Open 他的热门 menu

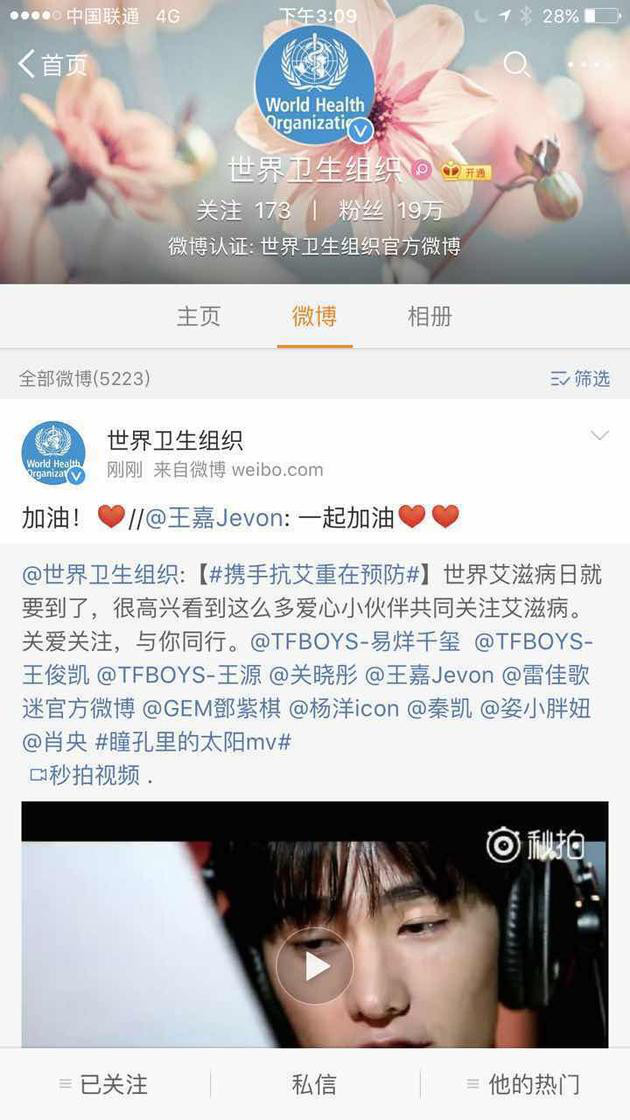tap(523, 1084)
